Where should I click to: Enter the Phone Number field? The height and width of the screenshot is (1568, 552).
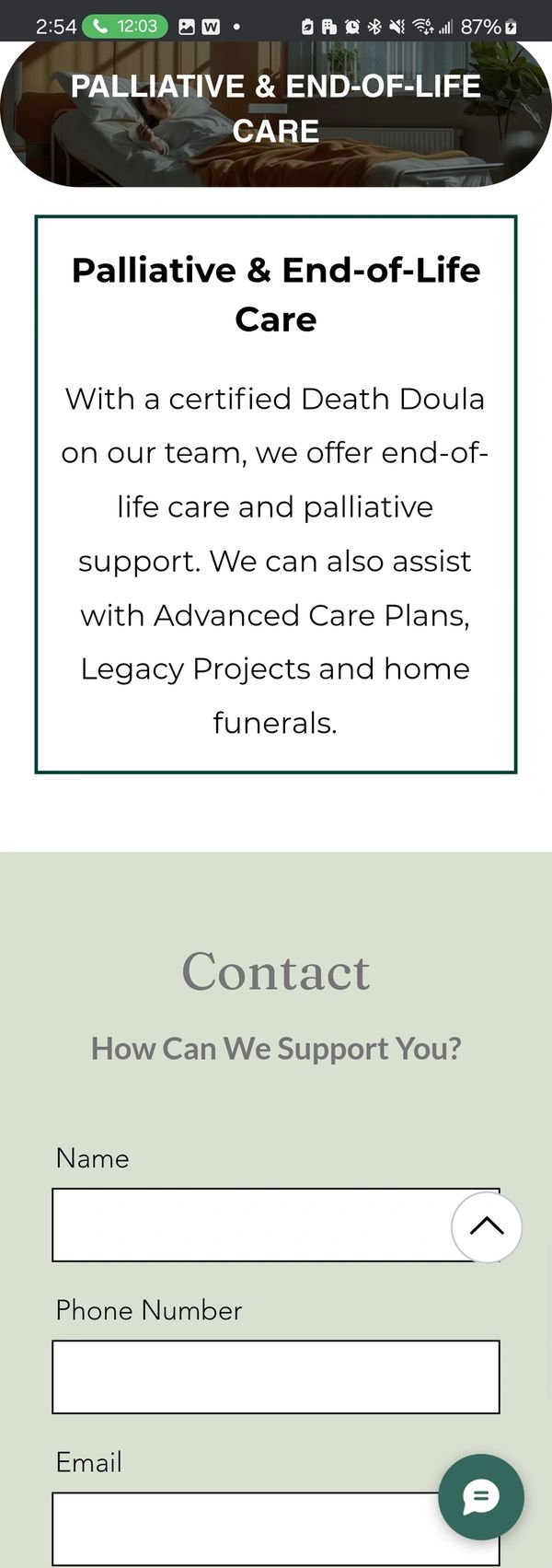coord(275,1376)
